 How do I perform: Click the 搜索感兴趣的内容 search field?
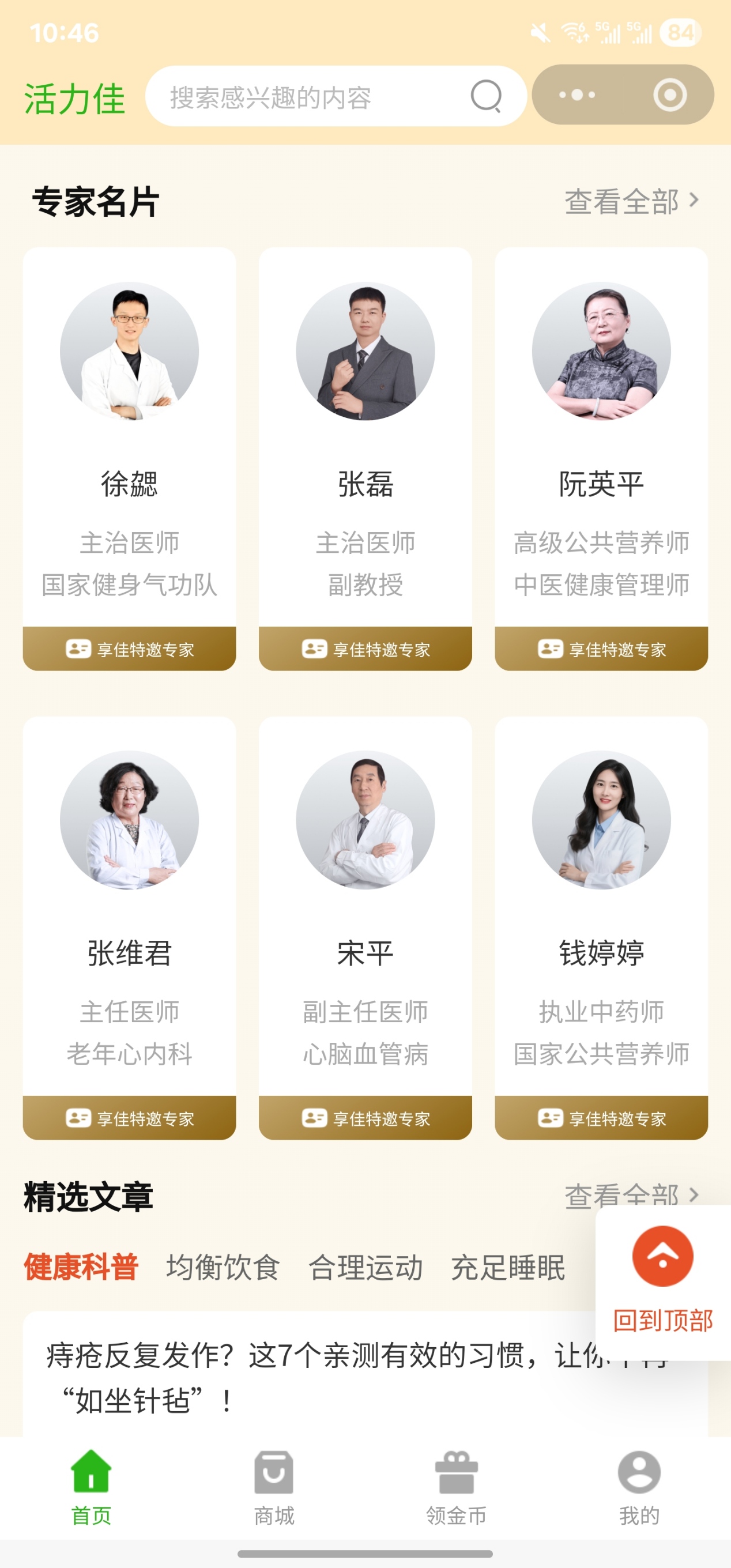304,95
